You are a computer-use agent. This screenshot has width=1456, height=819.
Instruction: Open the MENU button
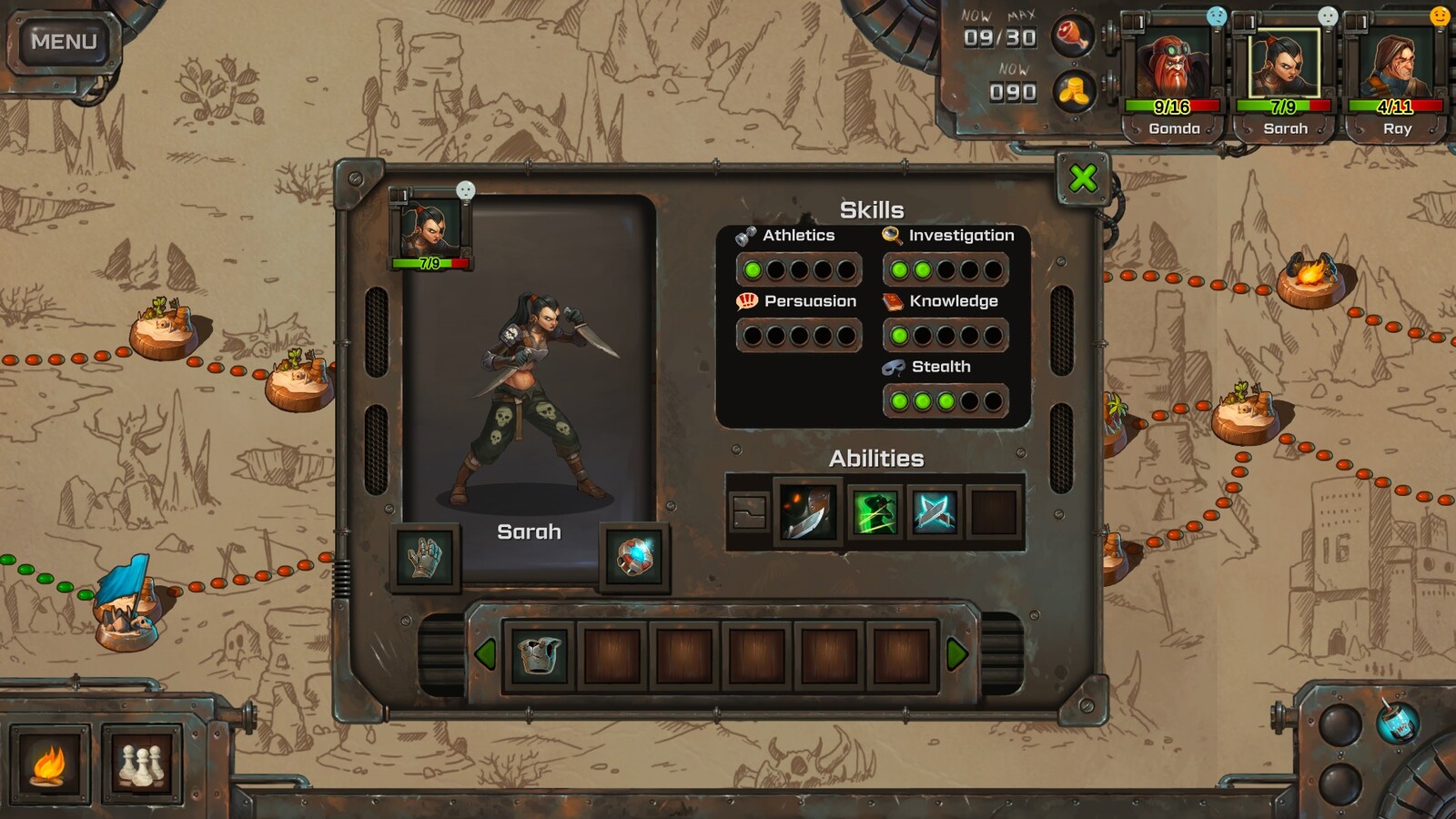64,42
